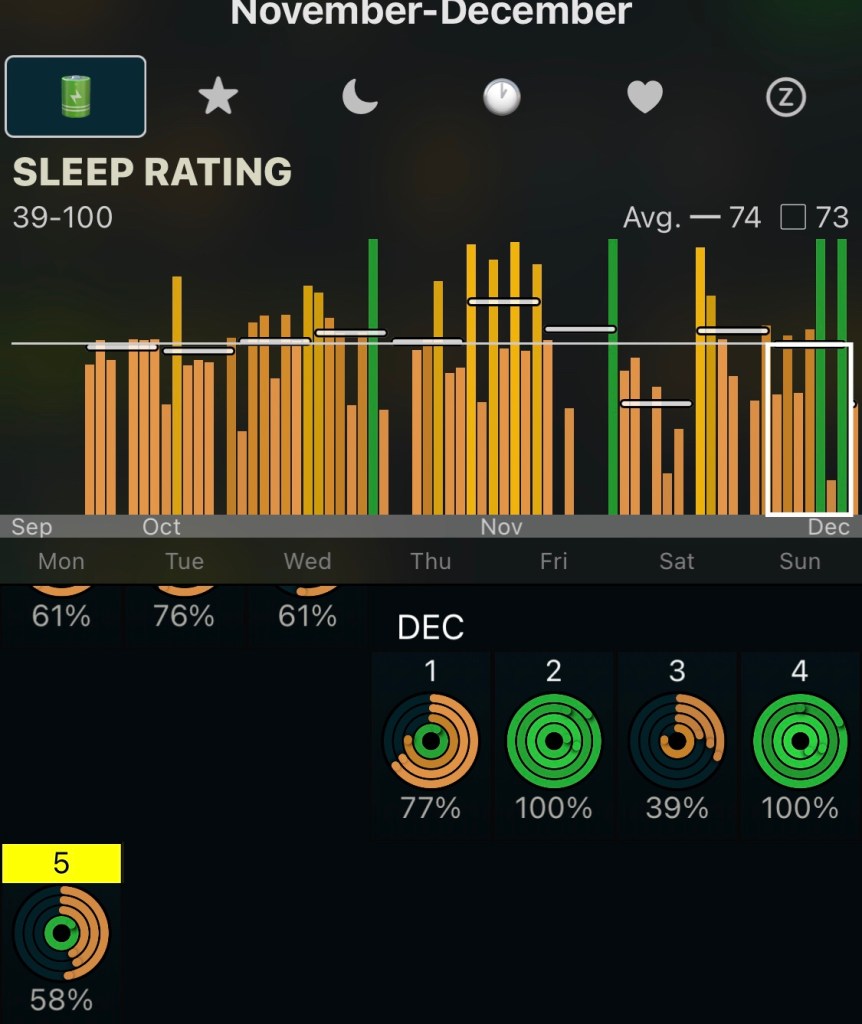Switch to the clock metric tab
Image resolution: width=862 pixels, height=1024 pixels.
click(502, 97)
